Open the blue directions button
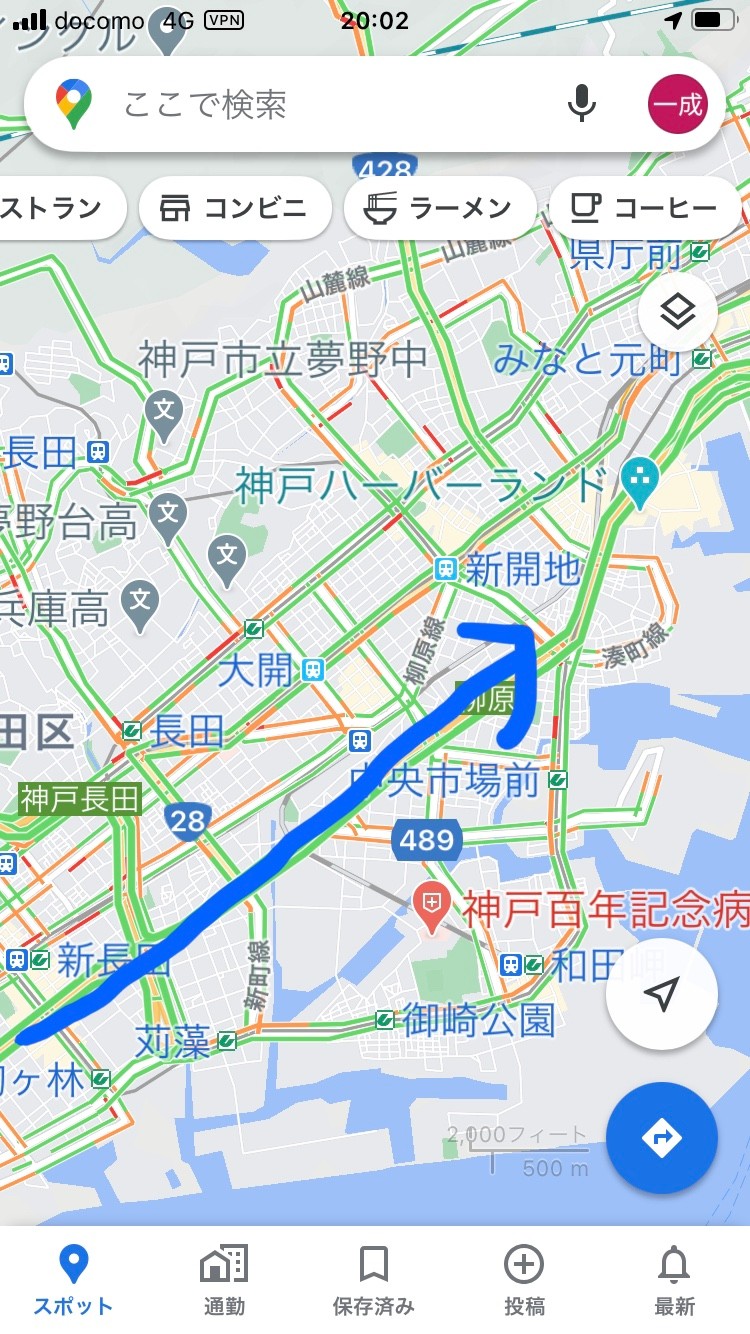Image resolution: width=750 pixels, height=1334 pixels. pos(661,1138)
